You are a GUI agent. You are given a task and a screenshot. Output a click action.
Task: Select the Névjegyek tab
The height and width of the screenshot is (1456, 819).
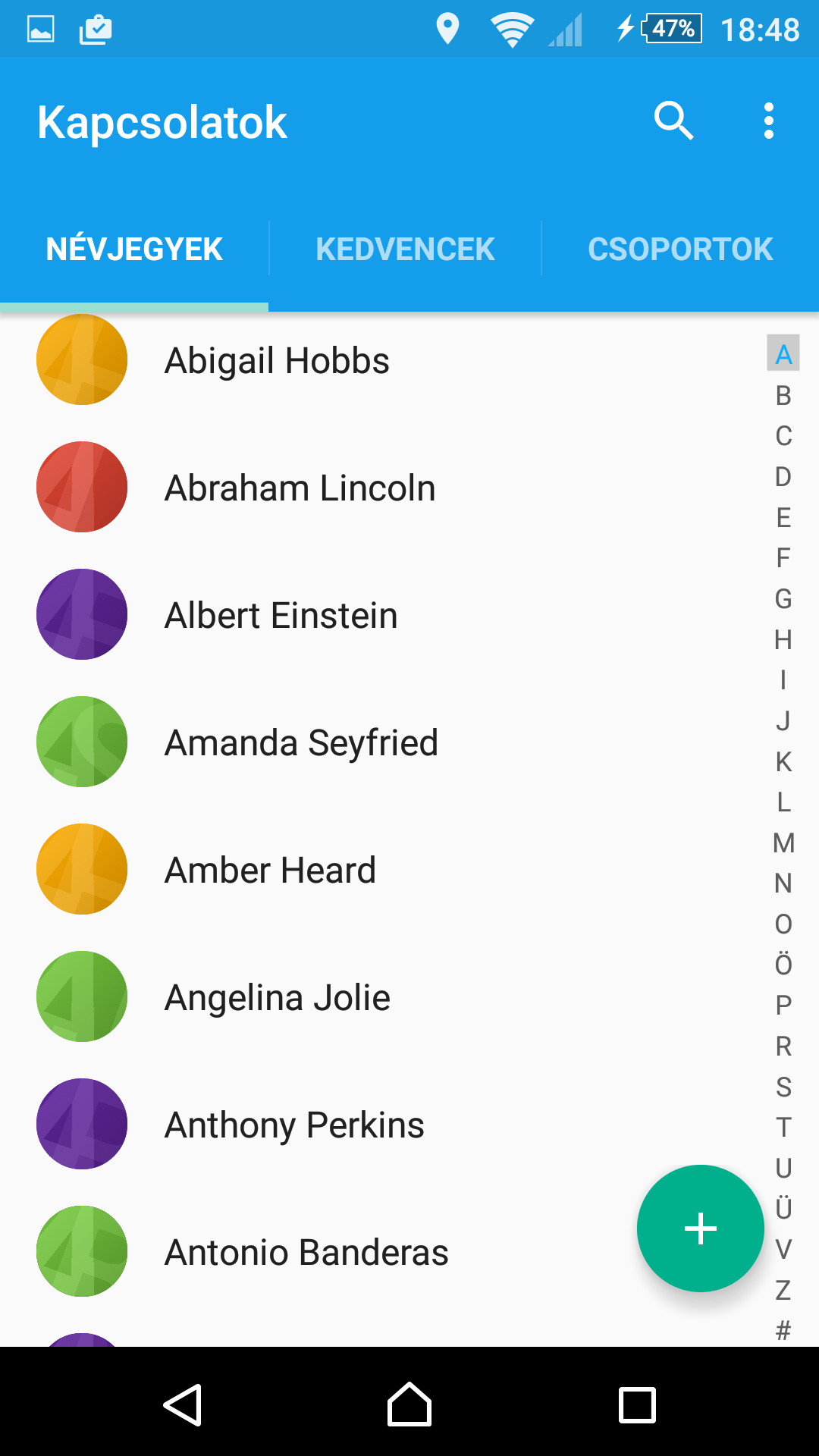(134, 249)
